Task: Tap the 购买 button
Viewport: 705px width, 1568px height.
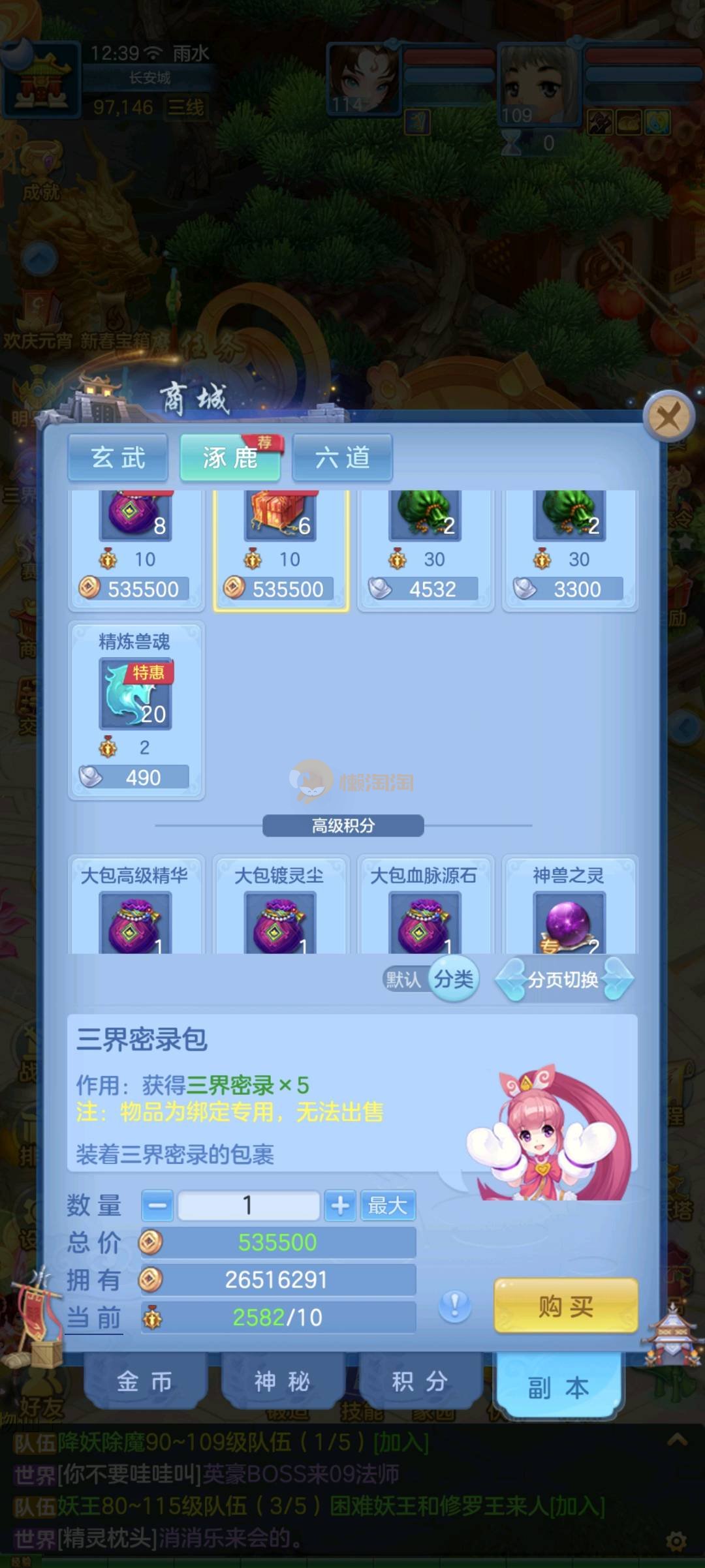Action: point(565,1306)
